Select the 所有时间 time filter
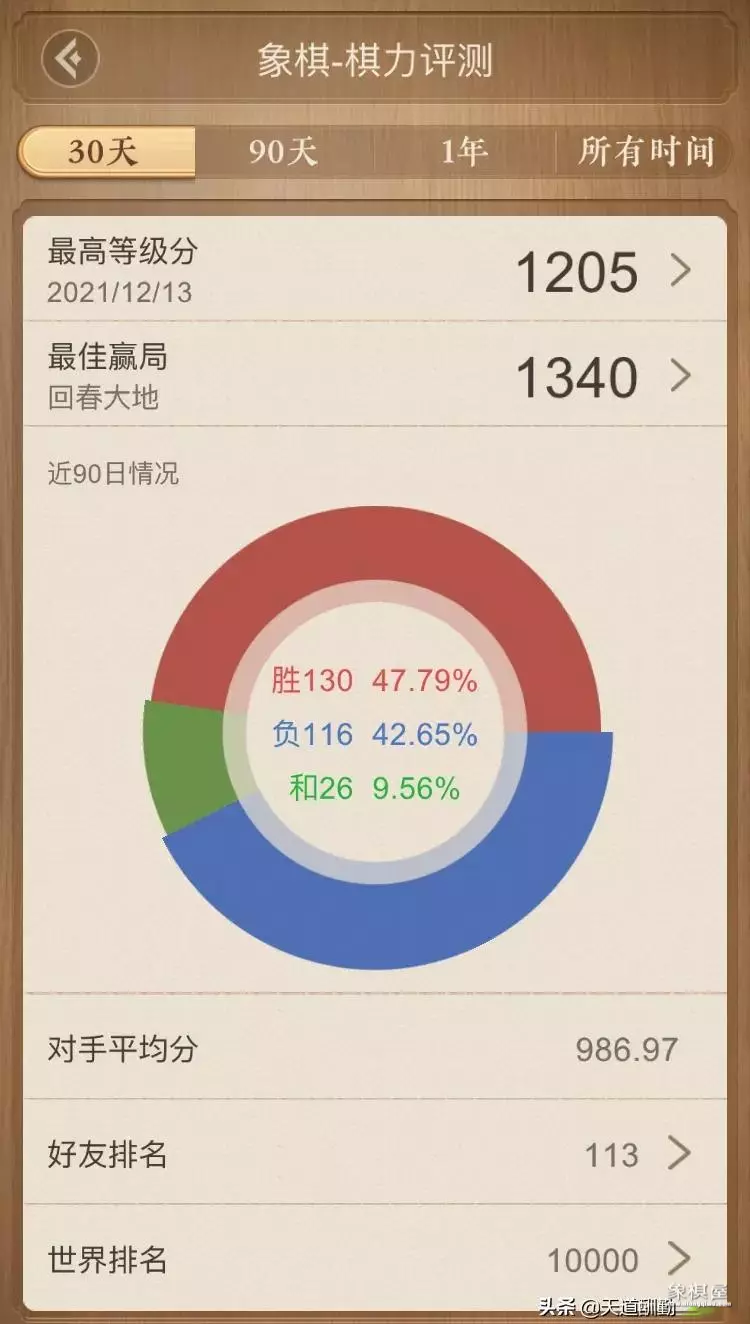750x1324 pixels. coord(645,150)
